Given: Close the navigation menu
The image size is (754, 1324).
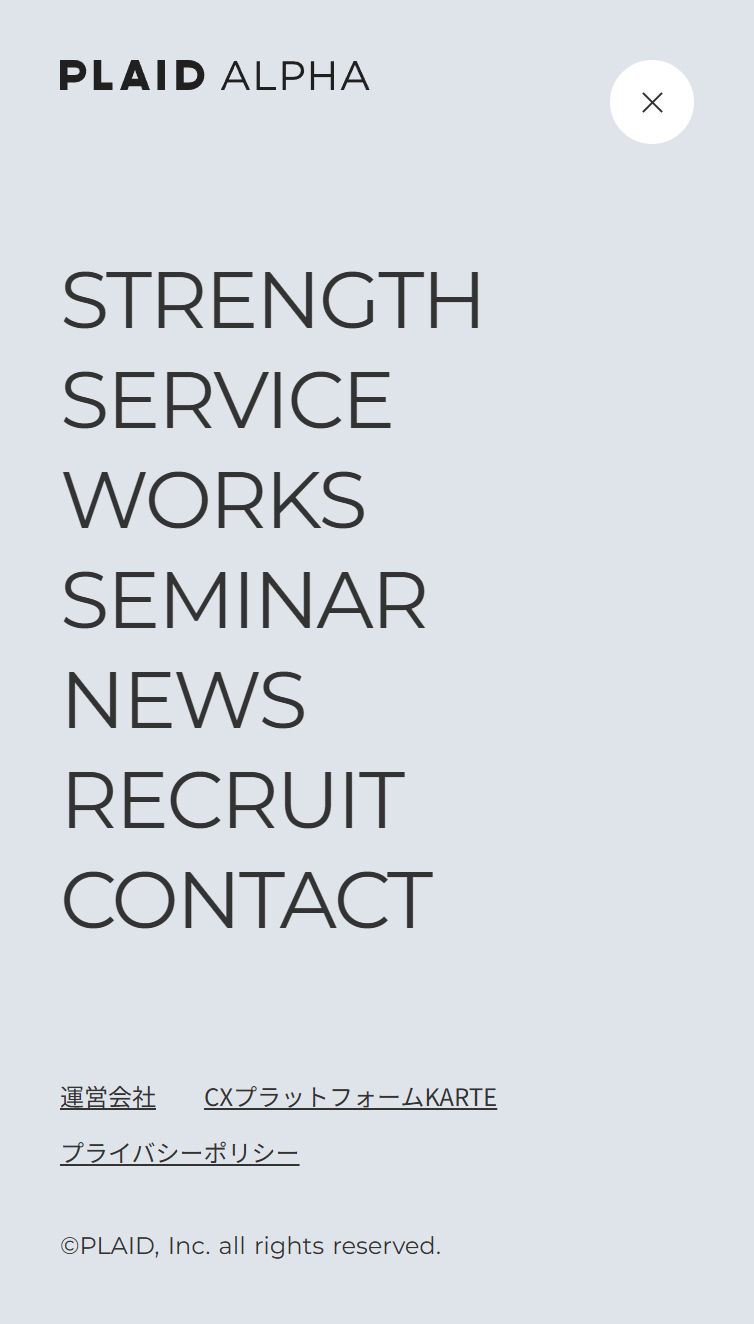Looking at the screenshot, I should [x=652, y=102].
